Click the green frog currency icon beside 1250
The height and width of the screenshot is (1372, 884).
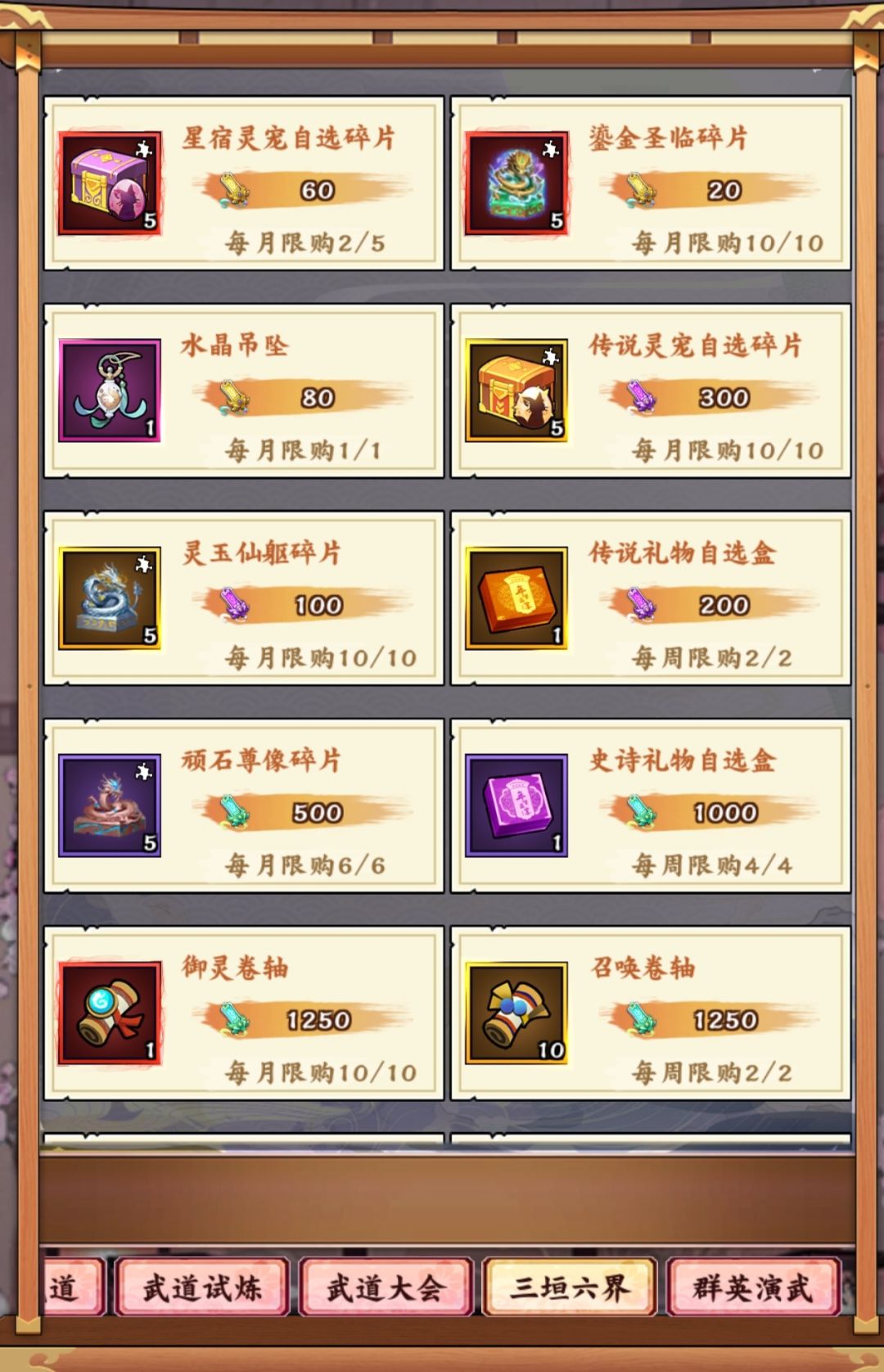point(235,1017)
